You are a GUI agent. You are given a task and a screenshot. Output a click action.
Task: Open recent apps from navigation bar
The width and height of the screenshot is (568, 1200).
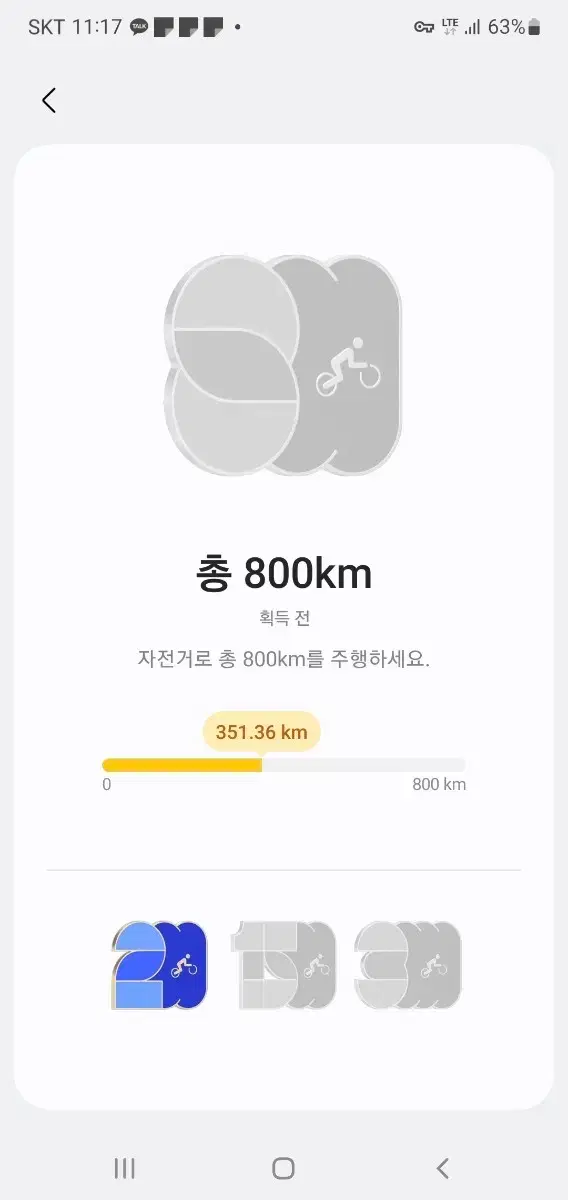point(124,1168)
